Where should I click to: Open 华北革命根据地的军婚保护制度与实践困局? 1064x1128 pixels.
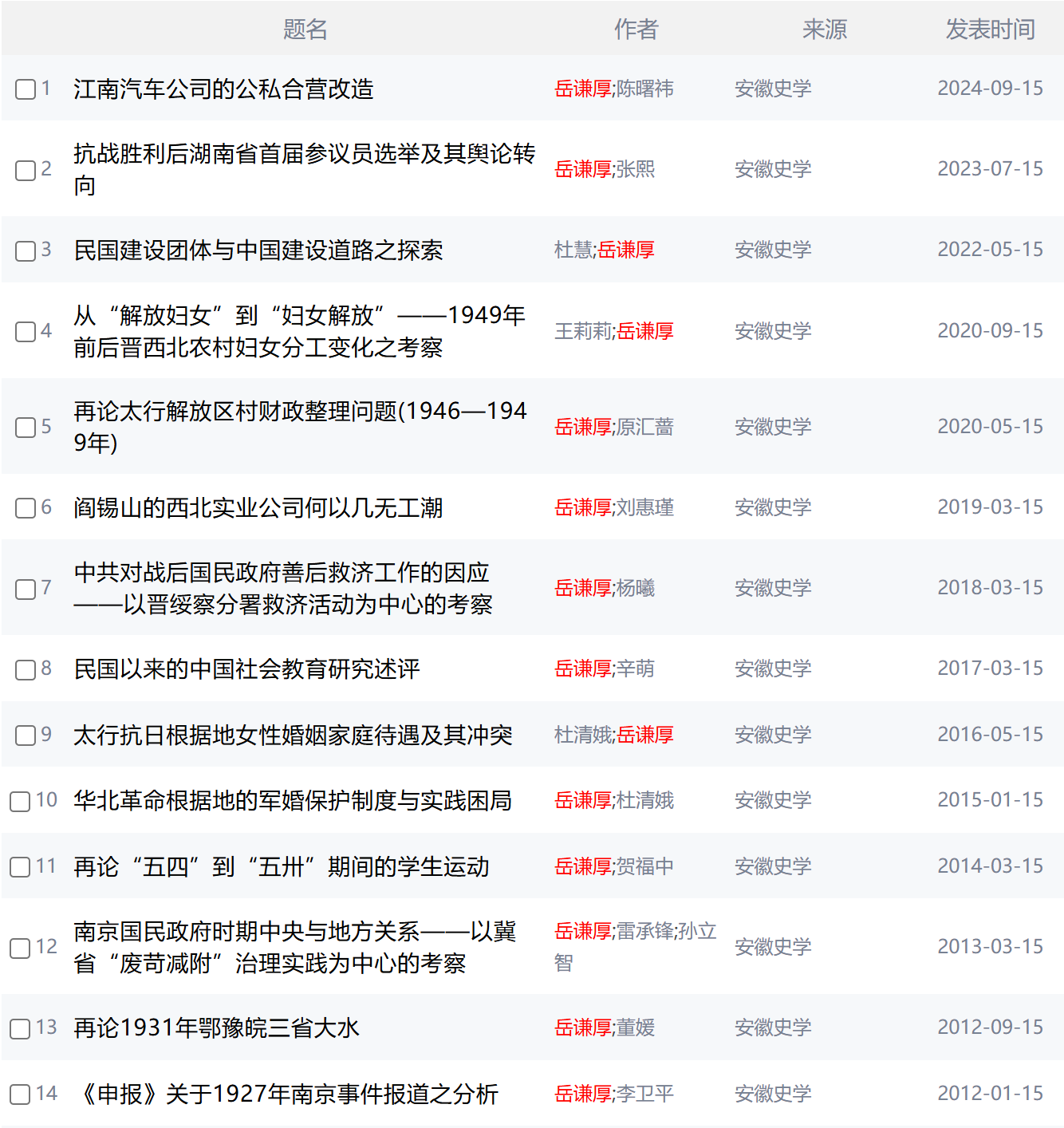pyautogui.click(x=293, y=801)
